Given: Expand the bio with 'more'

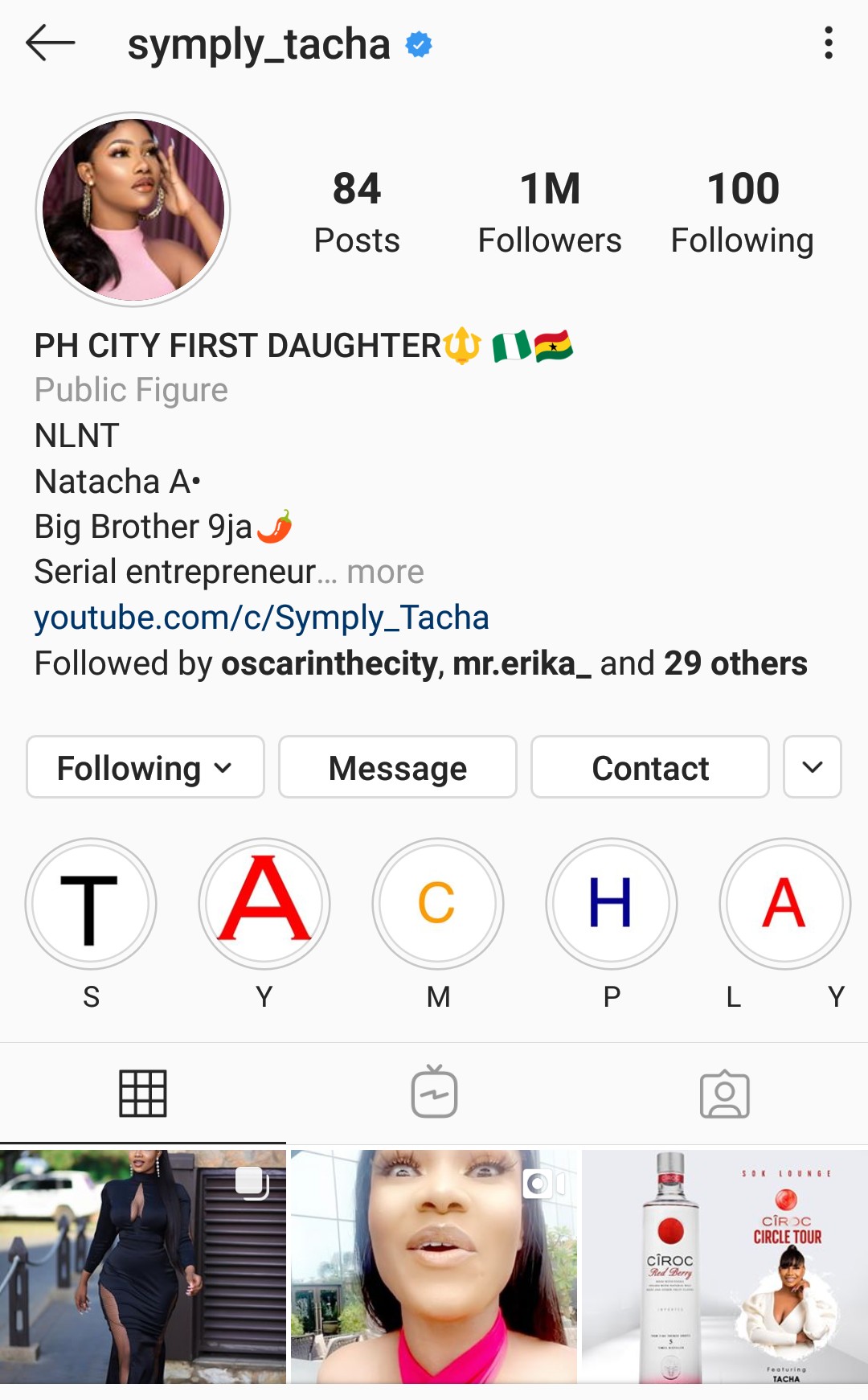Looking at the screenshot, I should coord(385,572).
